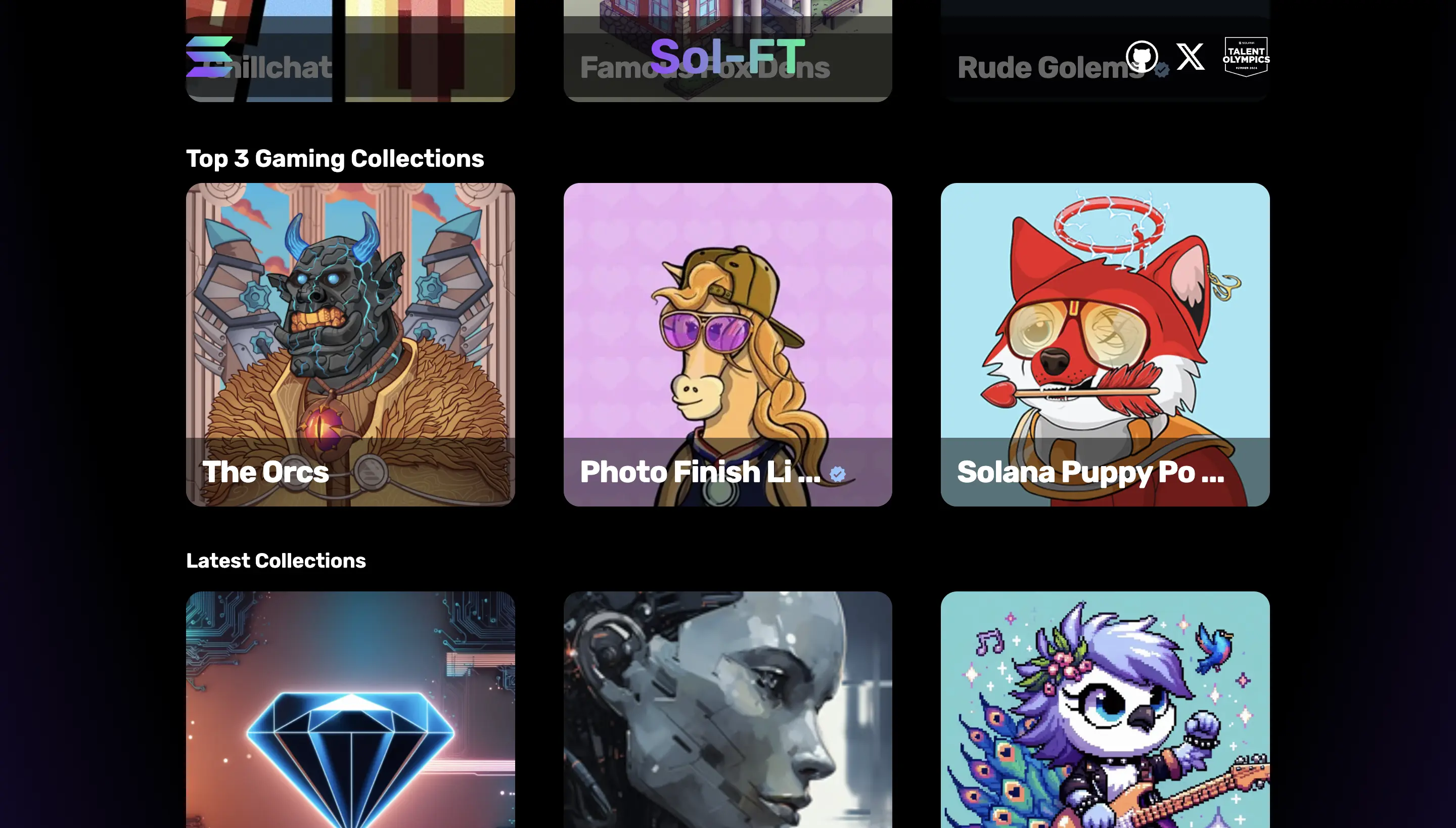1456x828 pixels.
Task: Open the Famous Fox Dens collection card
Action: [727, 88]
